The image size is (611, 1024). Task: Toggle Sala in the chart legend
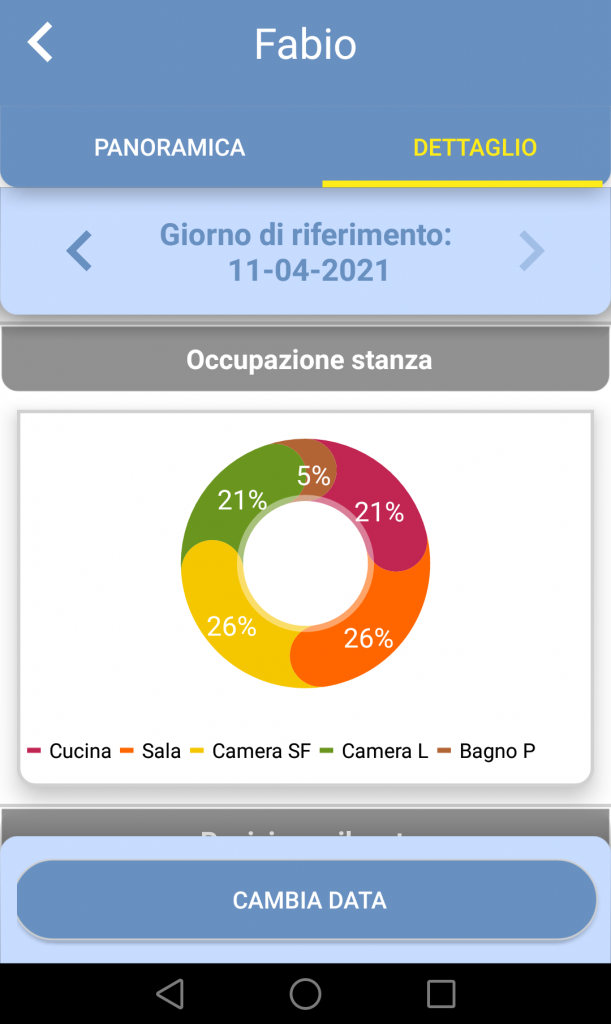(151, 751)
